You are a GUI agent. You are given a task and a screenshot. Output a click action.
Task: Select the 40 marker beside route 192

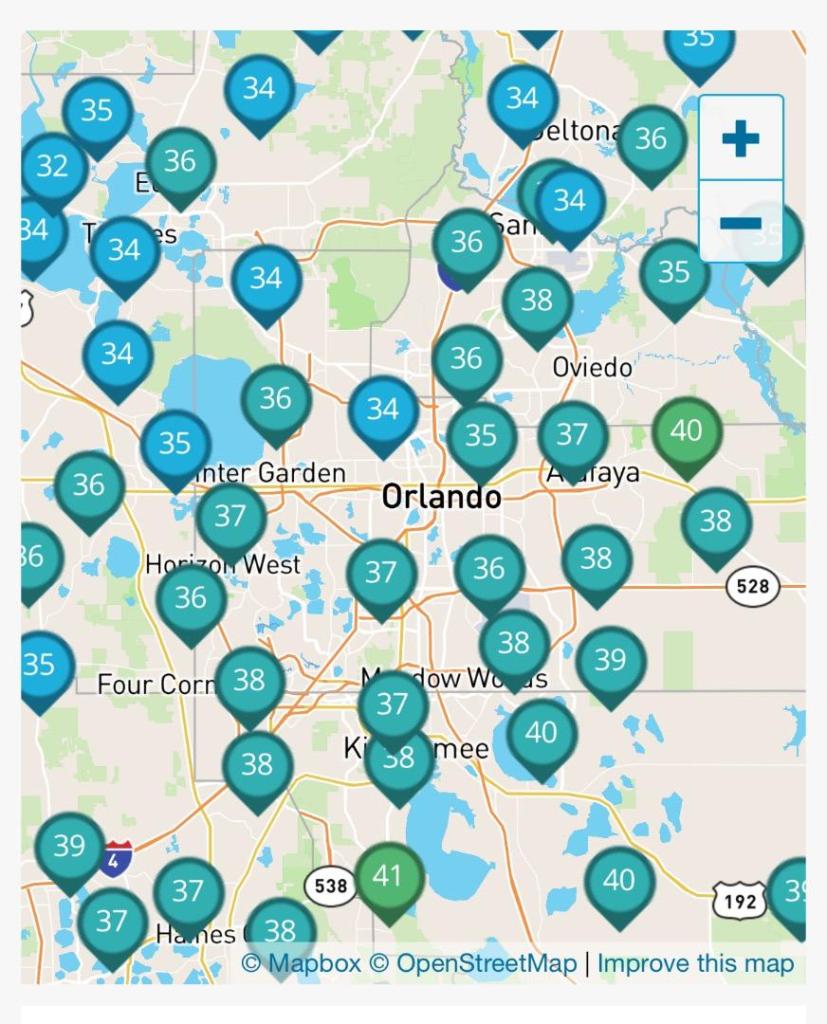pos(619,880)
